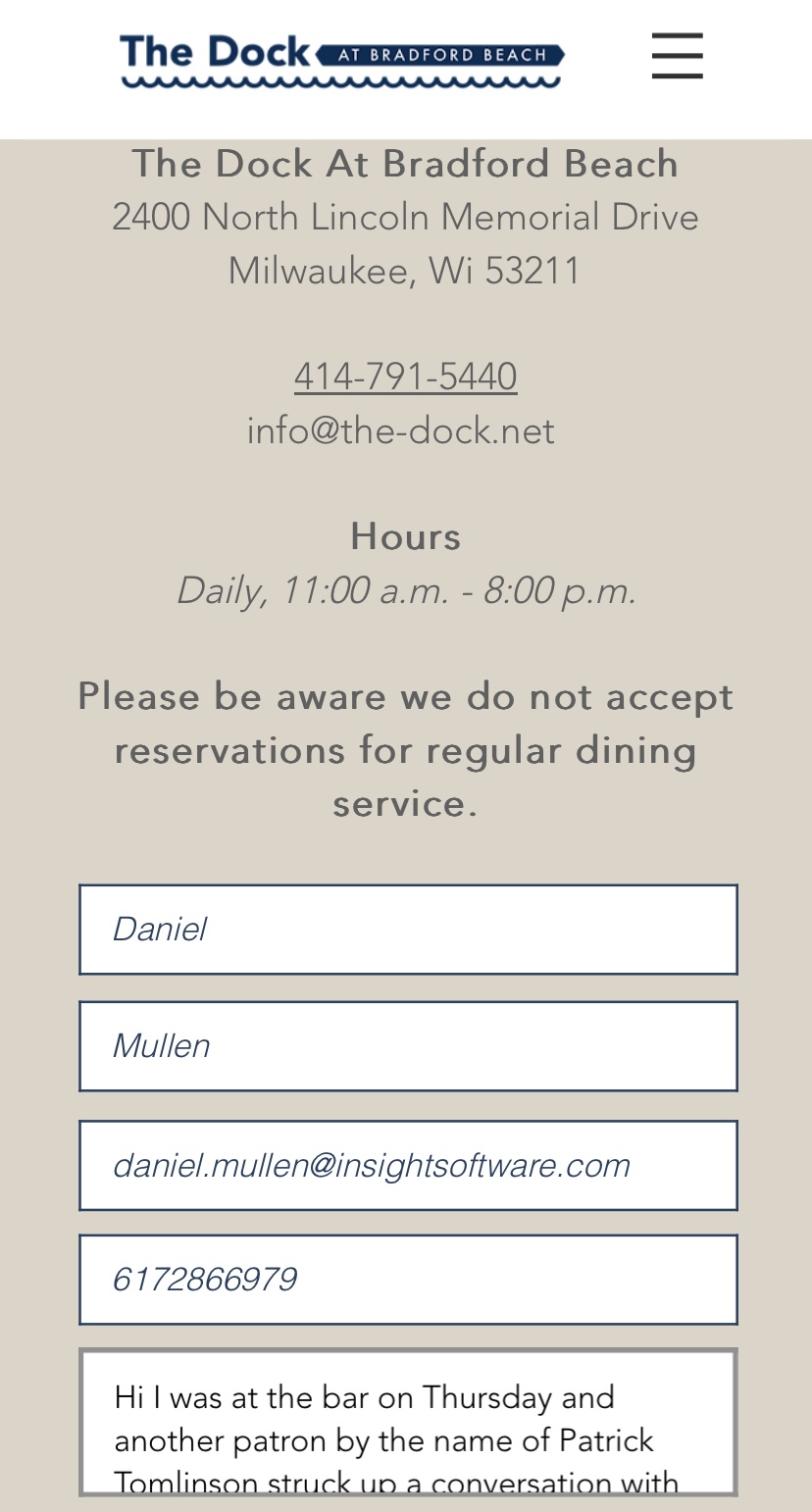Open the hamburger navigation menu
This screenshot has height=1512, width=812.
pos(678,56)
